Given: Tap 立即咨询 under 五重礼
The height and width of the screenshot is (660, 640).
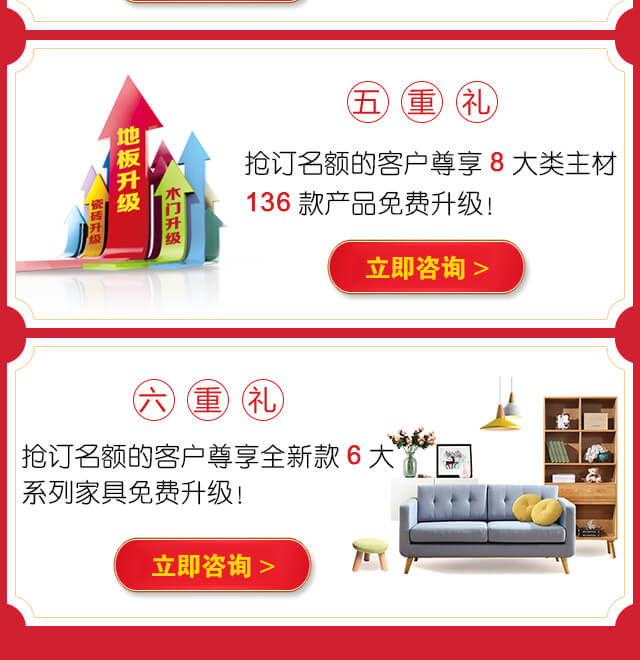Looking at the screenshot, I should (426, 268).
